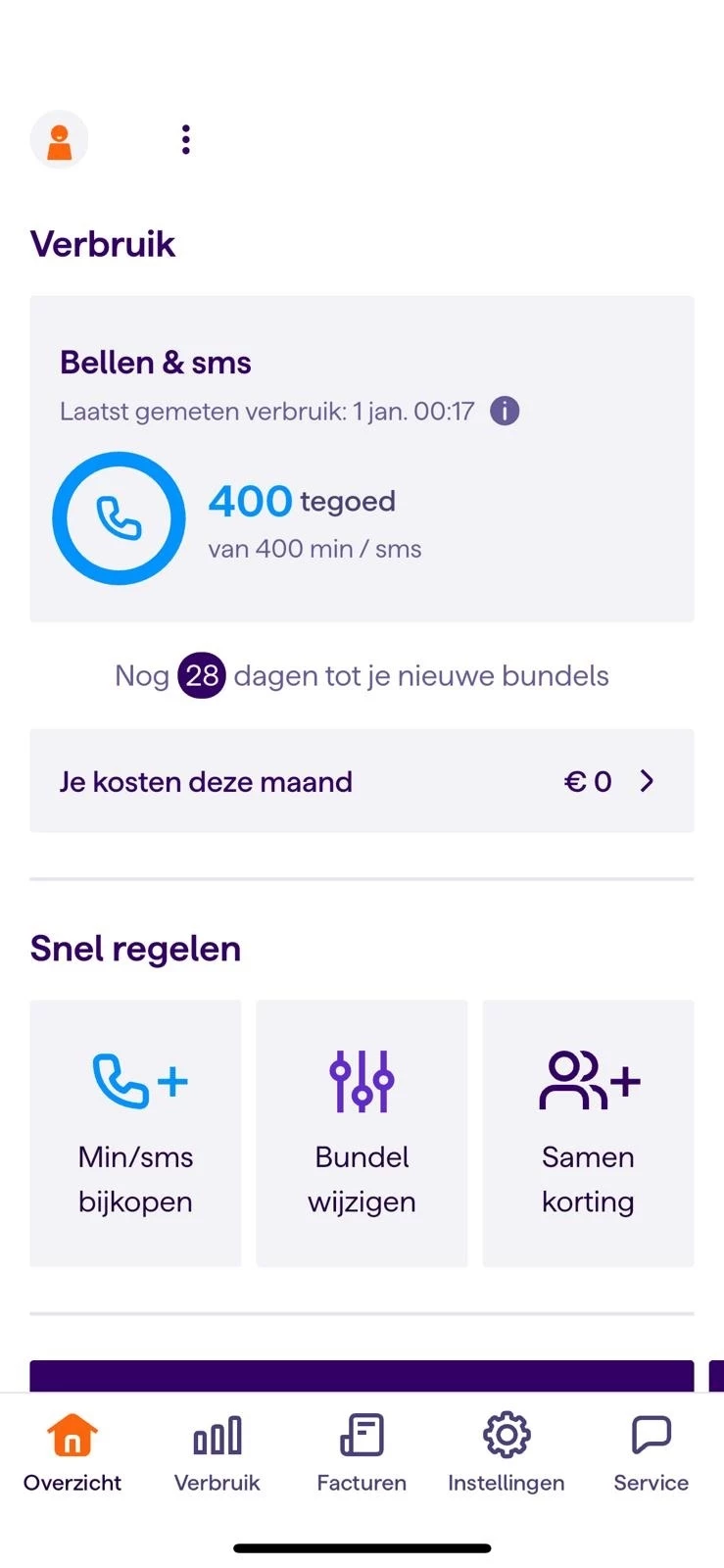Image resolution: width=724 pixels, height=1568 pixels.
Task: Select Min/sms bijkopen
Action: [135, 1133]
